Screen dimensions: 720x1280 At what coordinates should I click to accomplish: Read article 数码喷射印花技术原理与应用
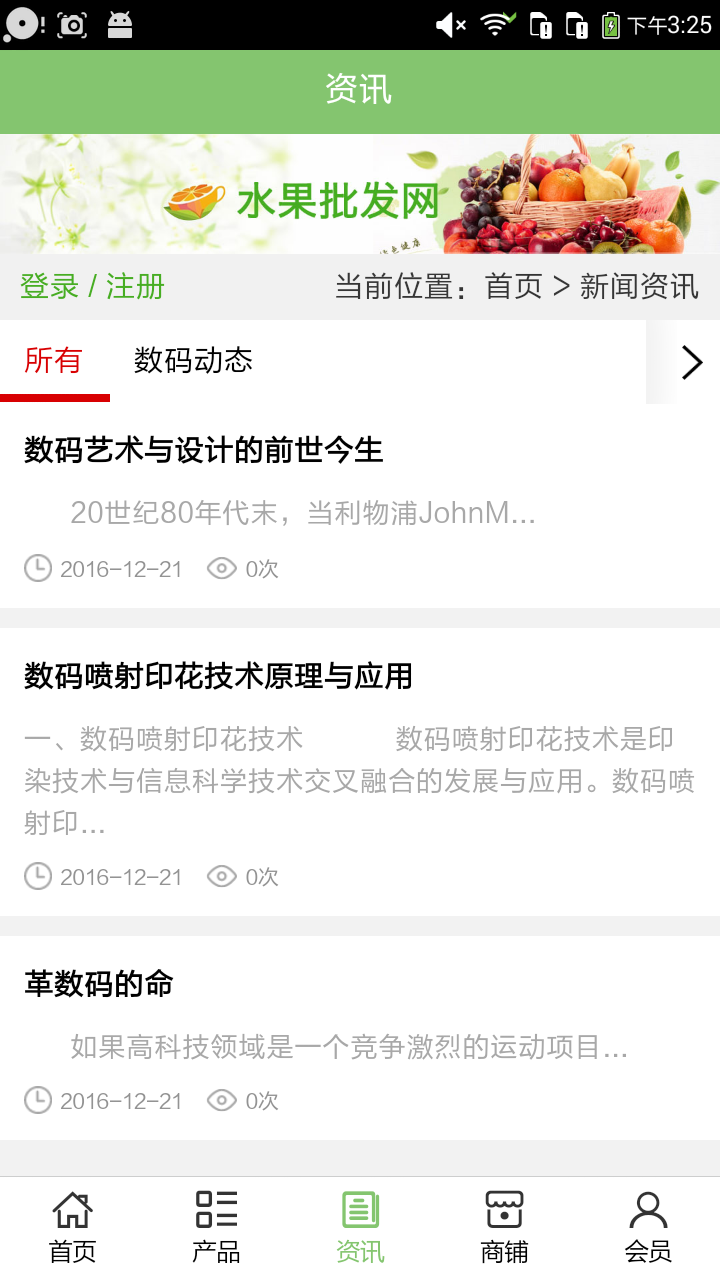point(218,677)
